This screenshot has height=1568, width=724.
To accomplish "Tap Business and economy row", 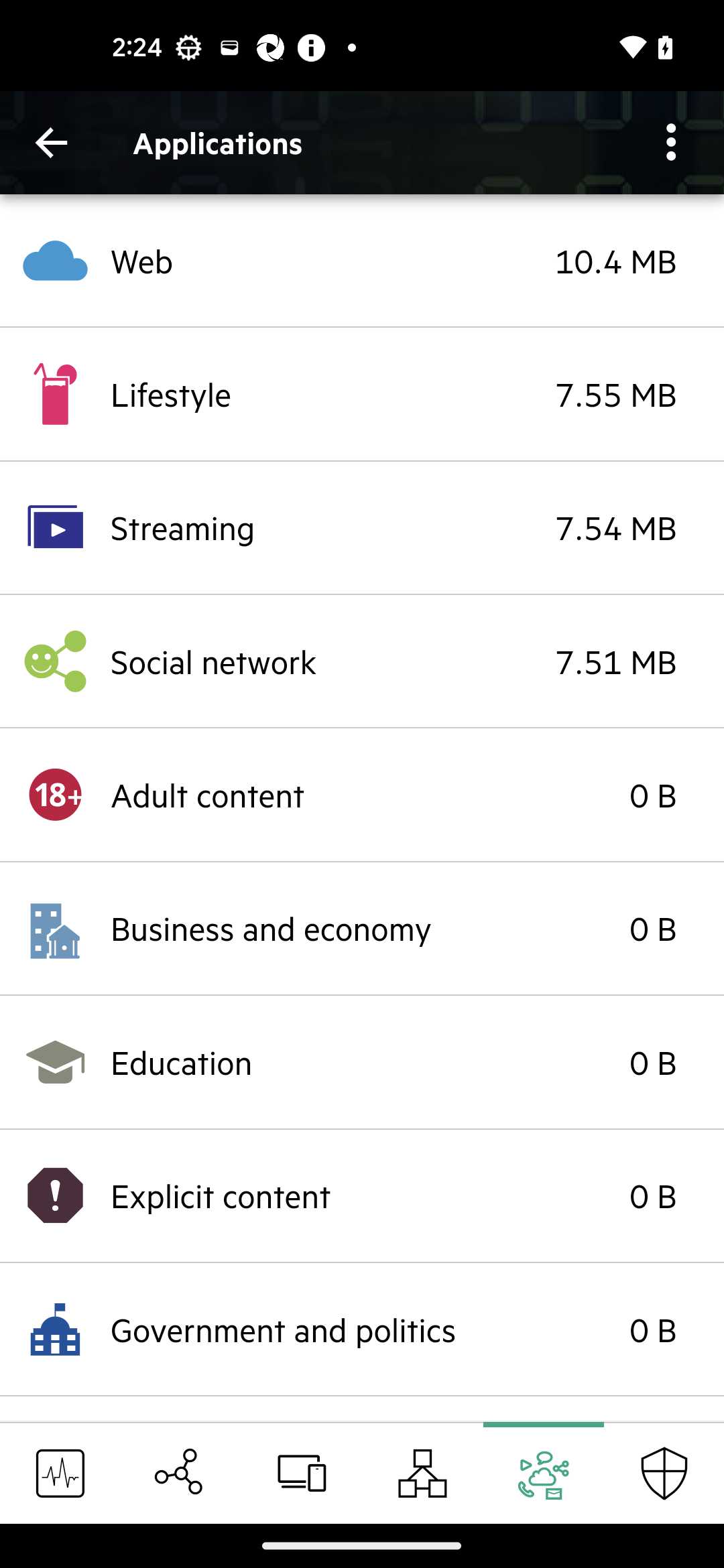I will pyautogui.click(x=362, y=929).
